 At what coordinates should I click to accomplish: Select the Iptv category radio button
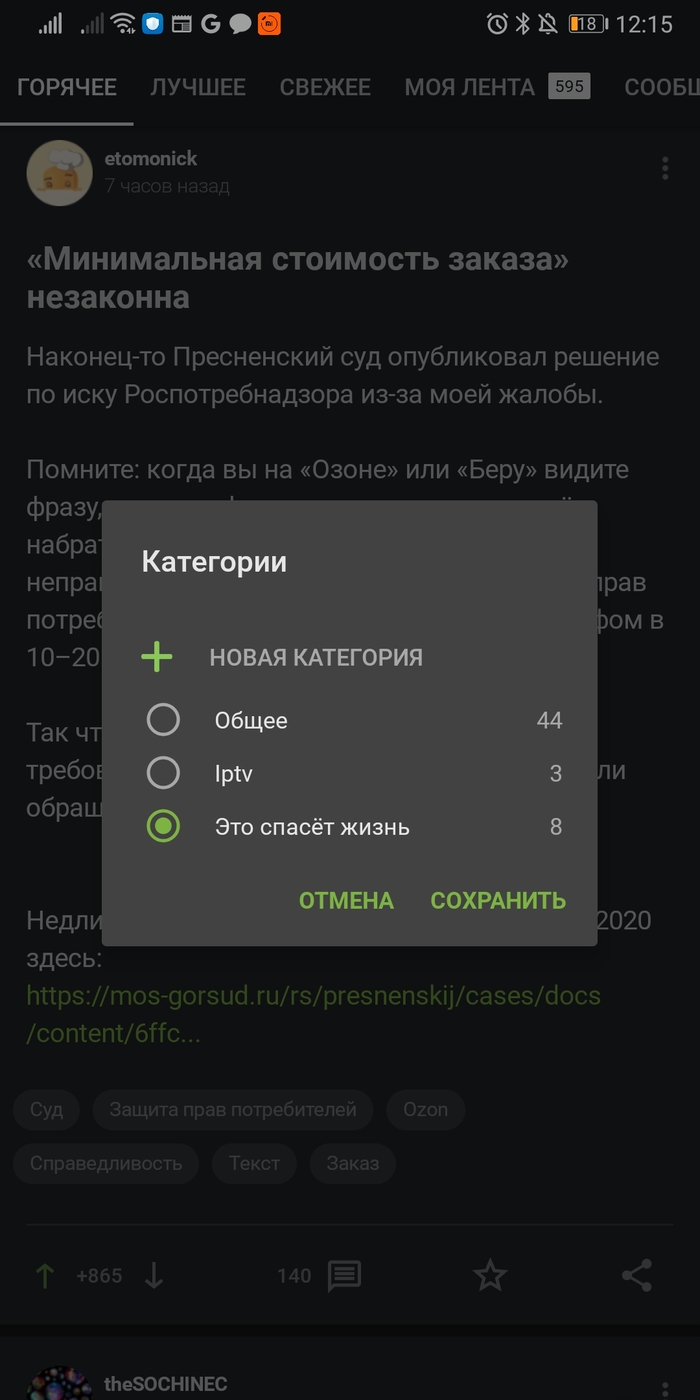pos(163,773)
